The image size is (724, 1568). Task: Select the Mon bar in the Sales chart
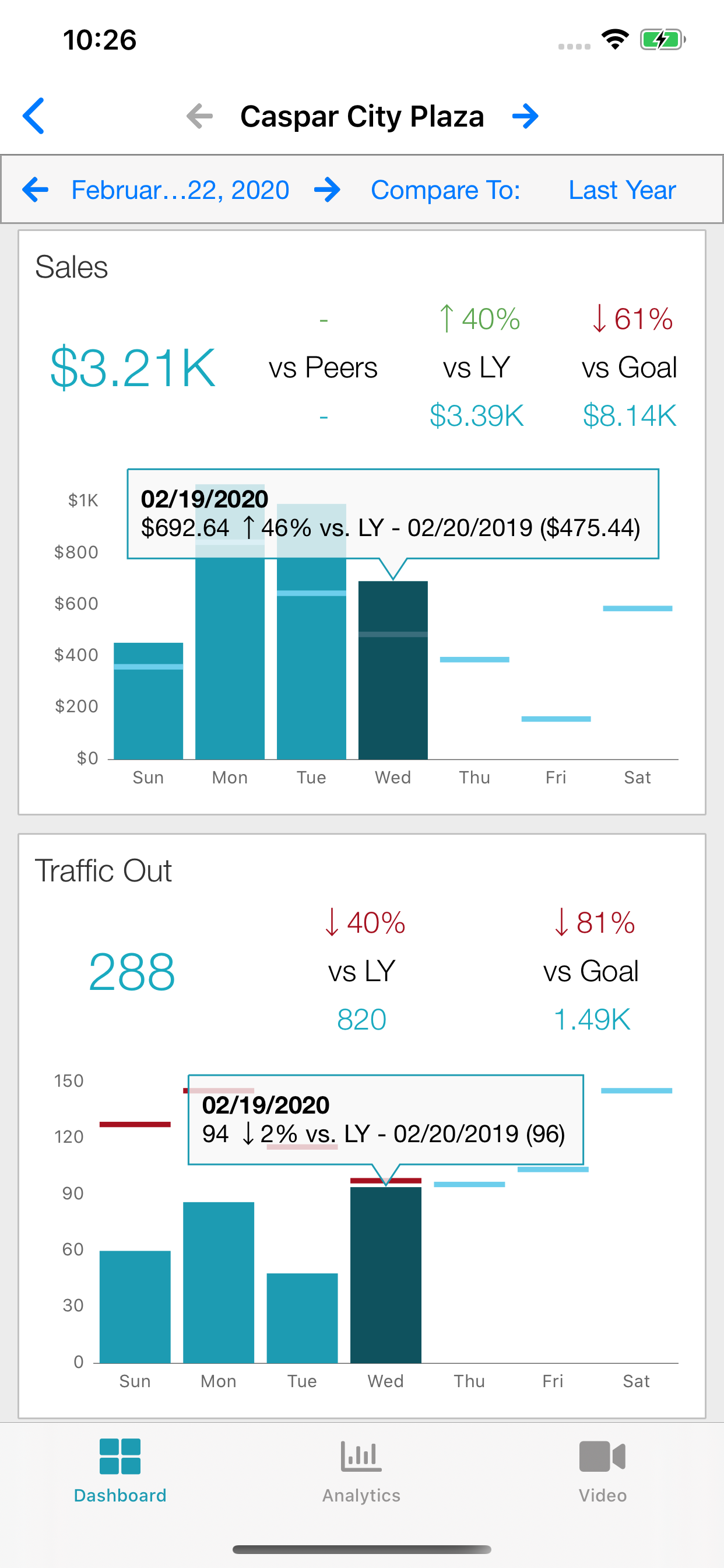(230, 652)
